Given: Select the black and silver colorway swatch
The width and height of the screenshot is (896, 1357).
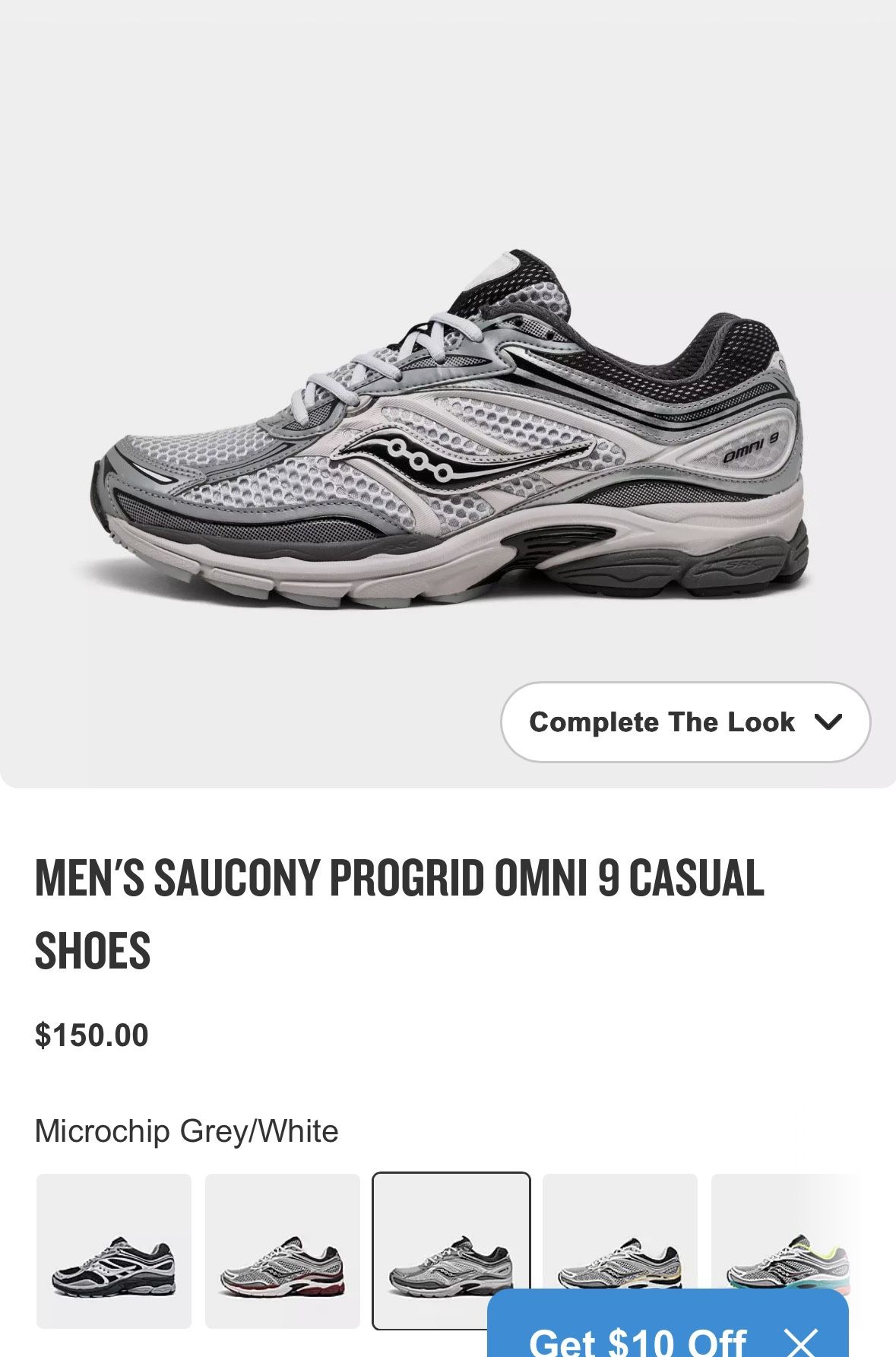Looking at the screenshot, I should (114, 1251).
